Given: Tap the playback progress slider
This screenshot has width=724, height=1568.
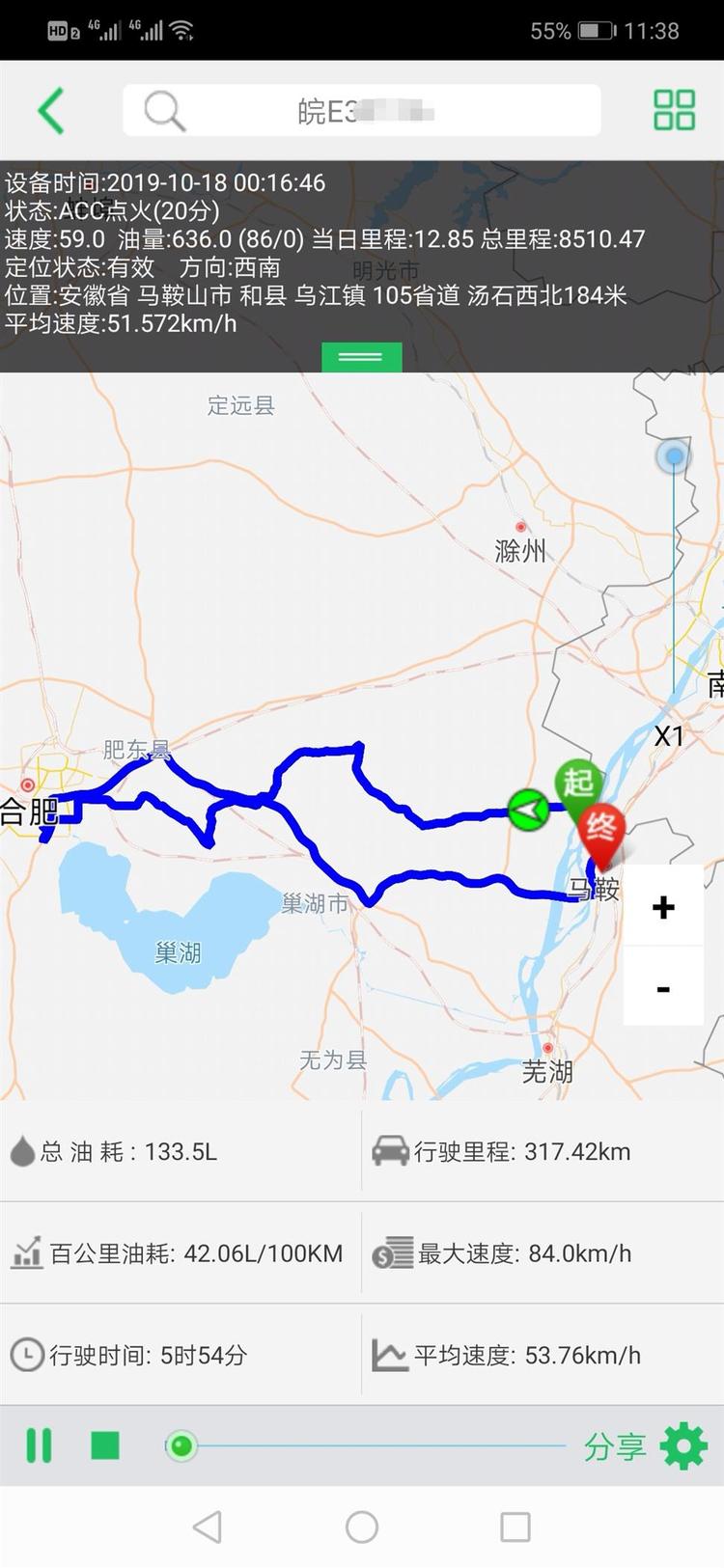Looking at the screenshot, I should [372, 1445].
